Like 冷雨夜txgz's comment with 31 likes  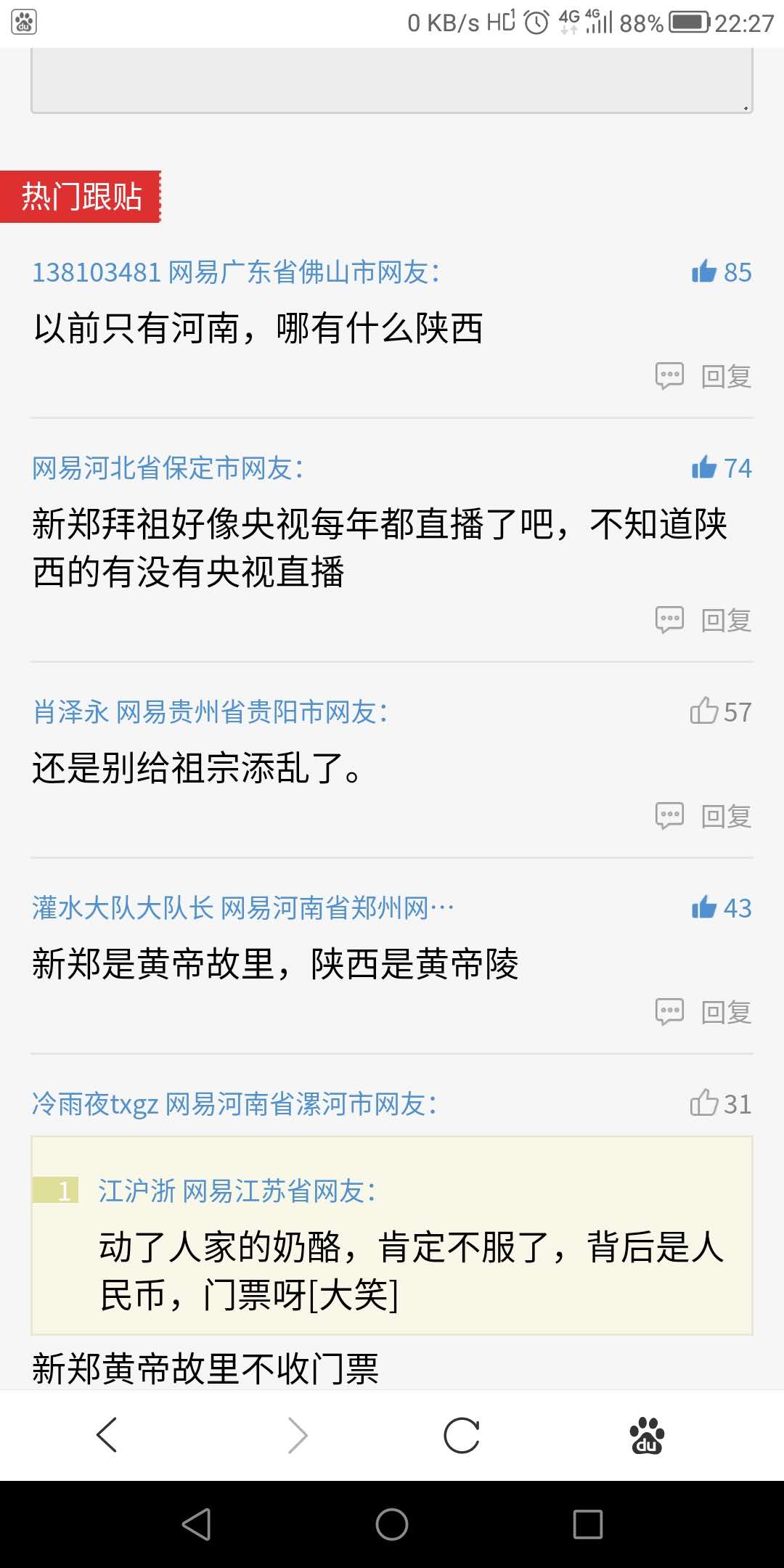[721, 1103]
